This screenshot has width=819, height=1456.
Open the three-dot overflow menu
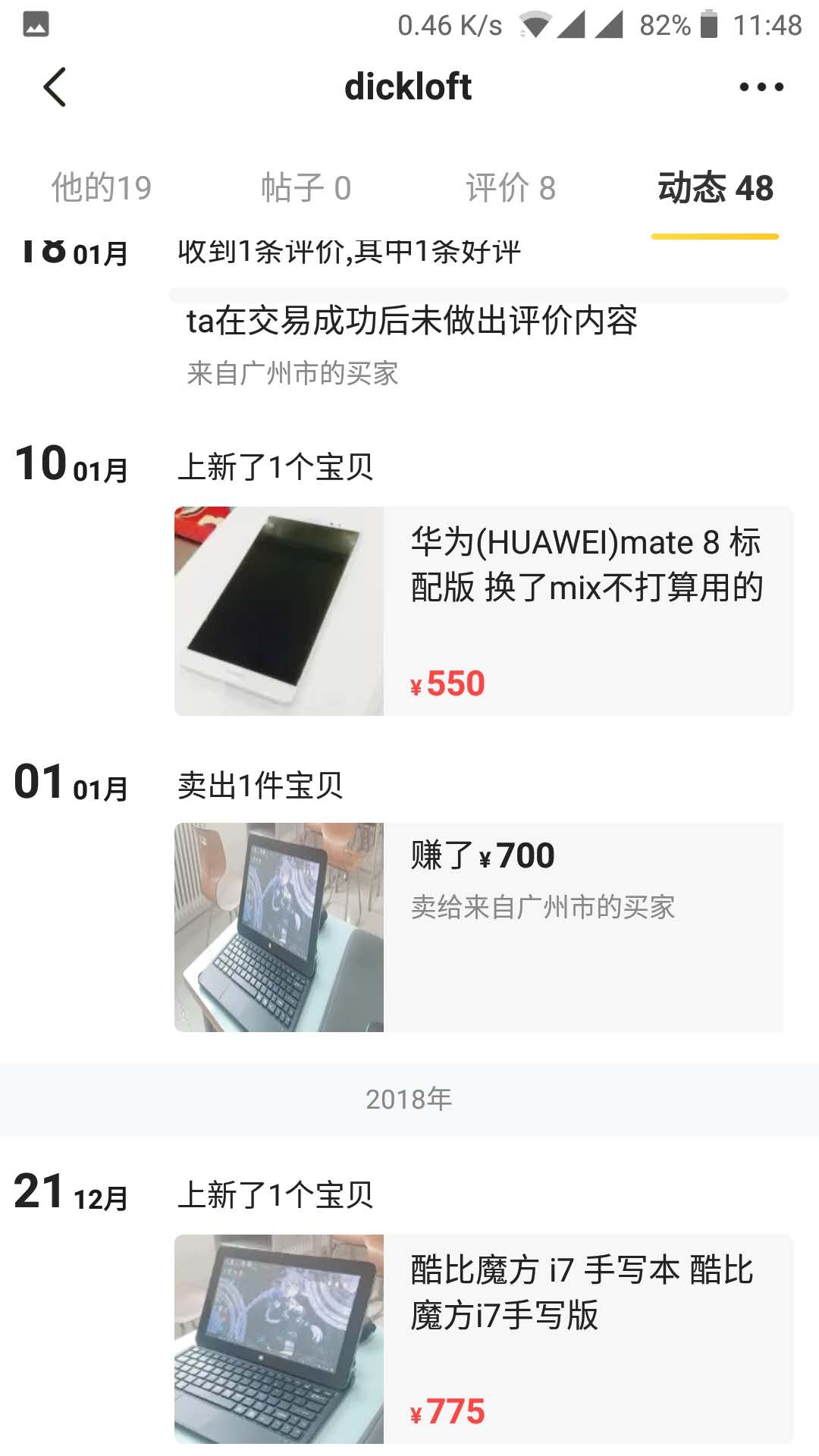click(761, 87)
